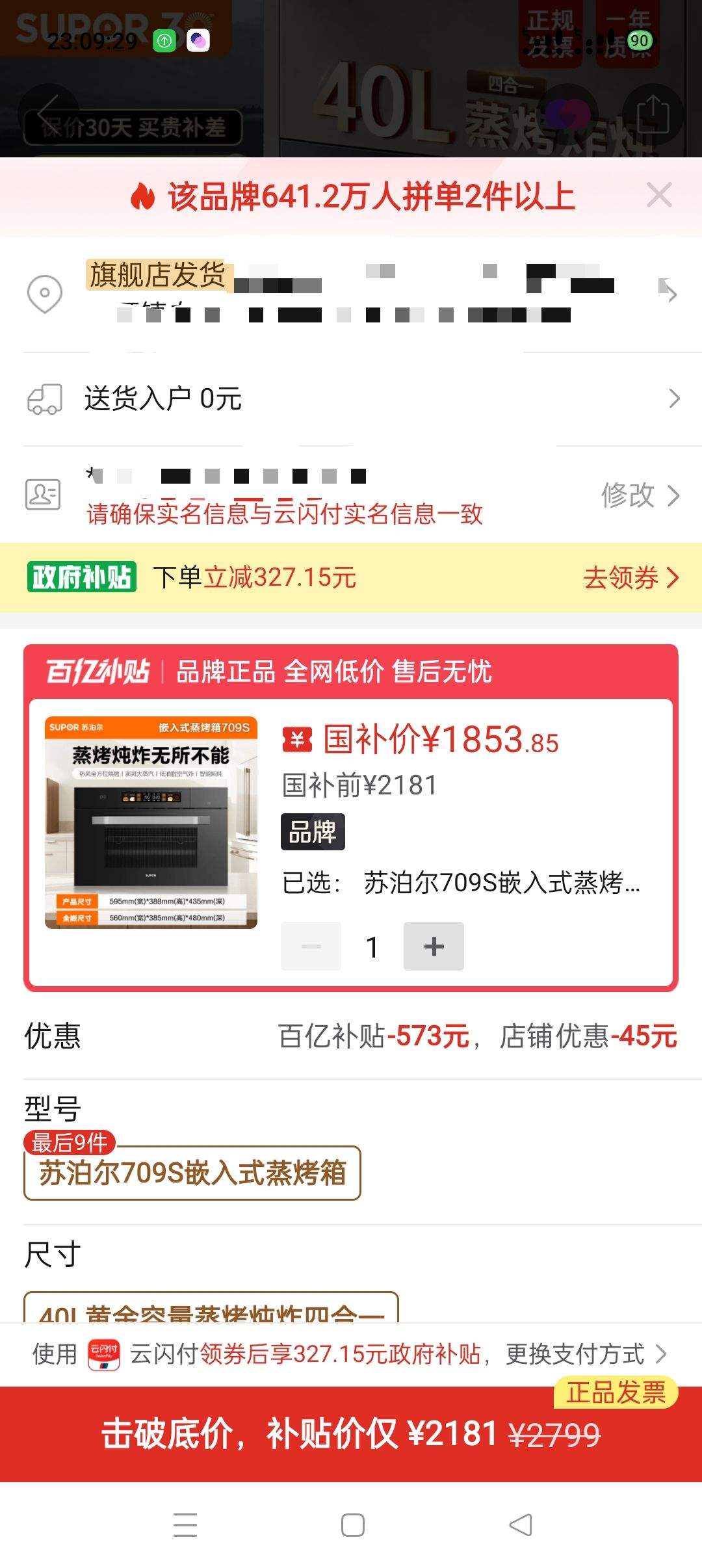This screenshot has width=702, height=1568.
Task: Open 去领券 to claim the government subsidy coupon
Action: pyautogui.click(x=624, y=577)
